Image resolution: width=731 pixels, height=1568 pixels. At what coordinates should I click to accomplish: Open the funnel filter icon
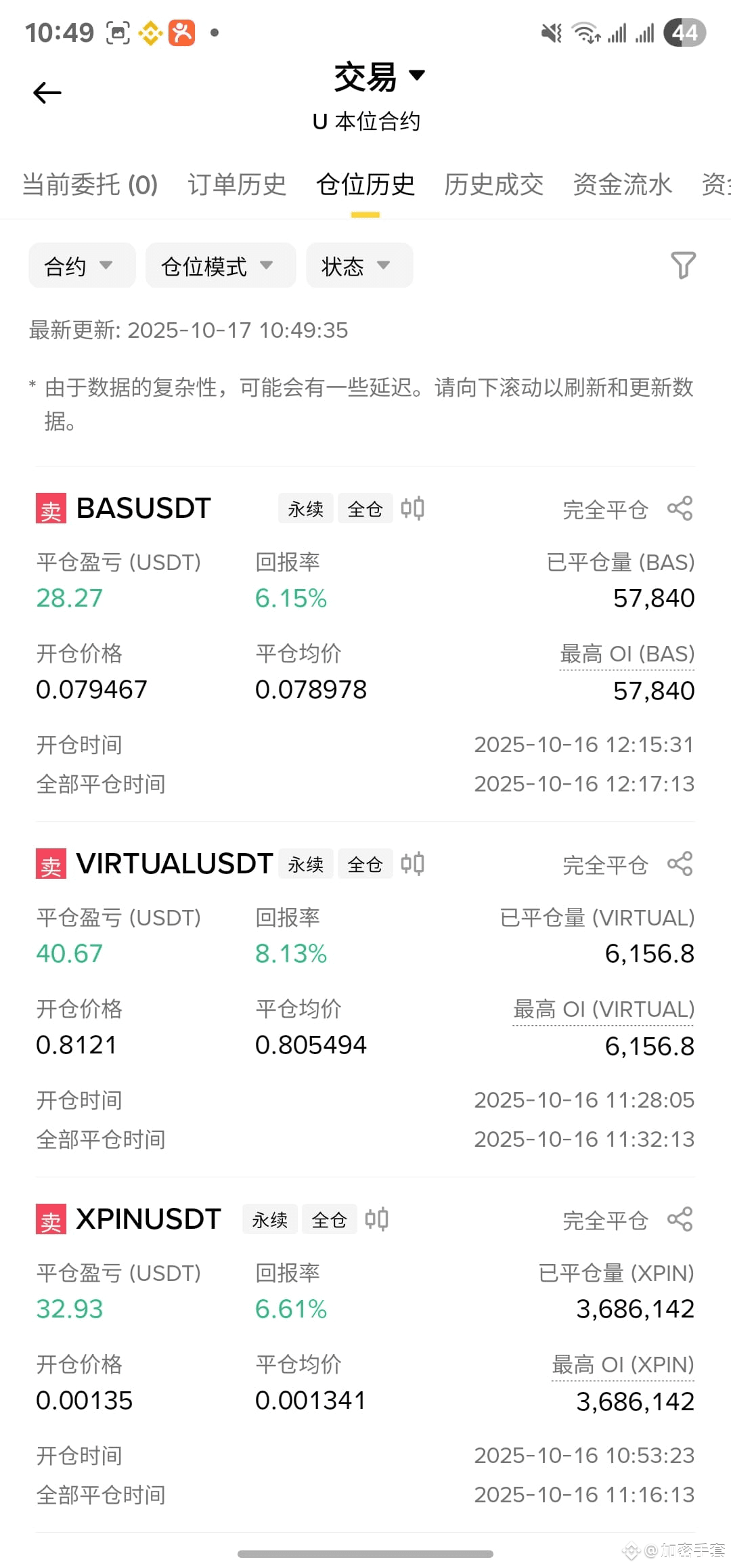tap(683, 265)
